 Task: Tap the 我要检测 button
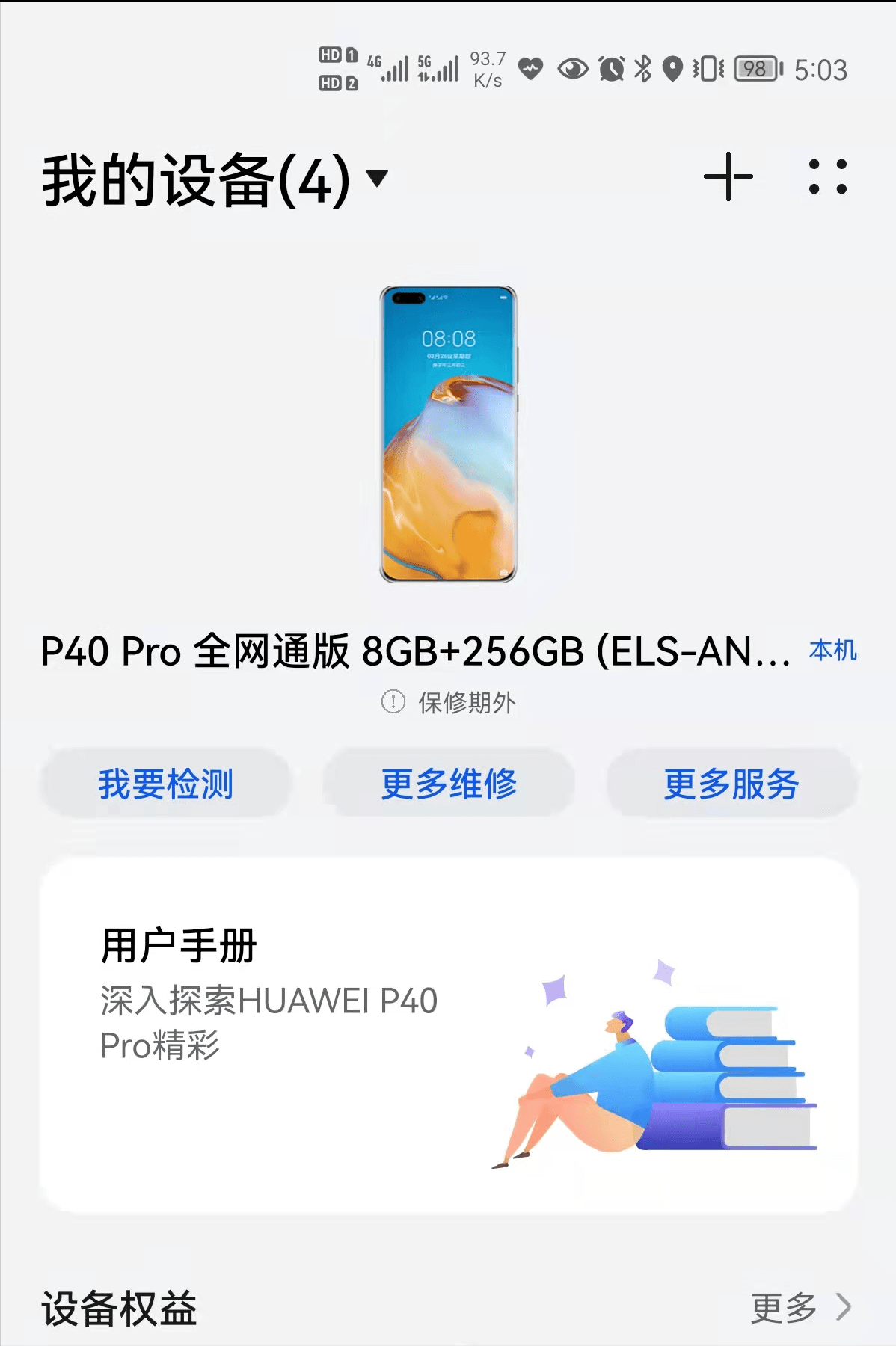[x=166, y=783]
